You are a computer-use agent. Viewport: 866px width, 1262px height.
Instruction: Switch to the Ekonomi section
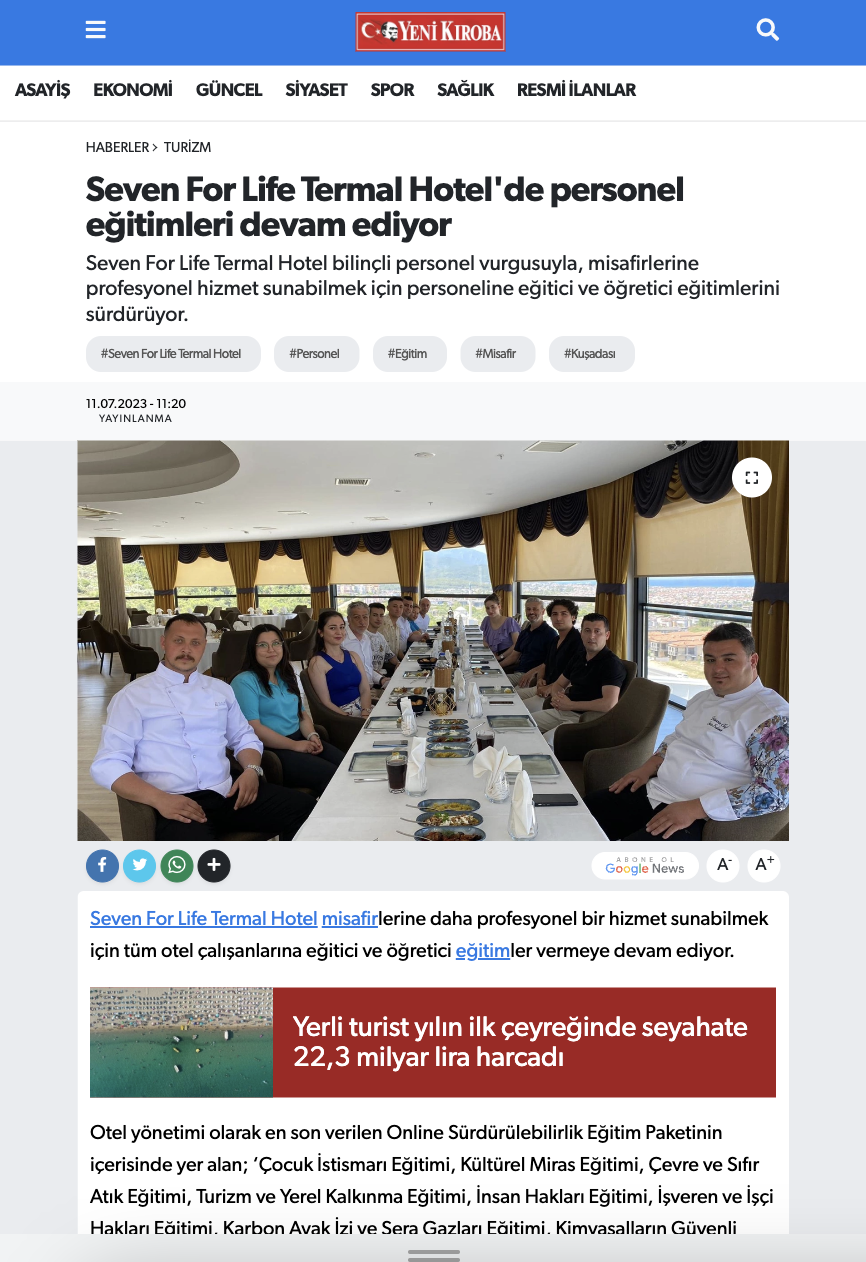coord(133,90)
